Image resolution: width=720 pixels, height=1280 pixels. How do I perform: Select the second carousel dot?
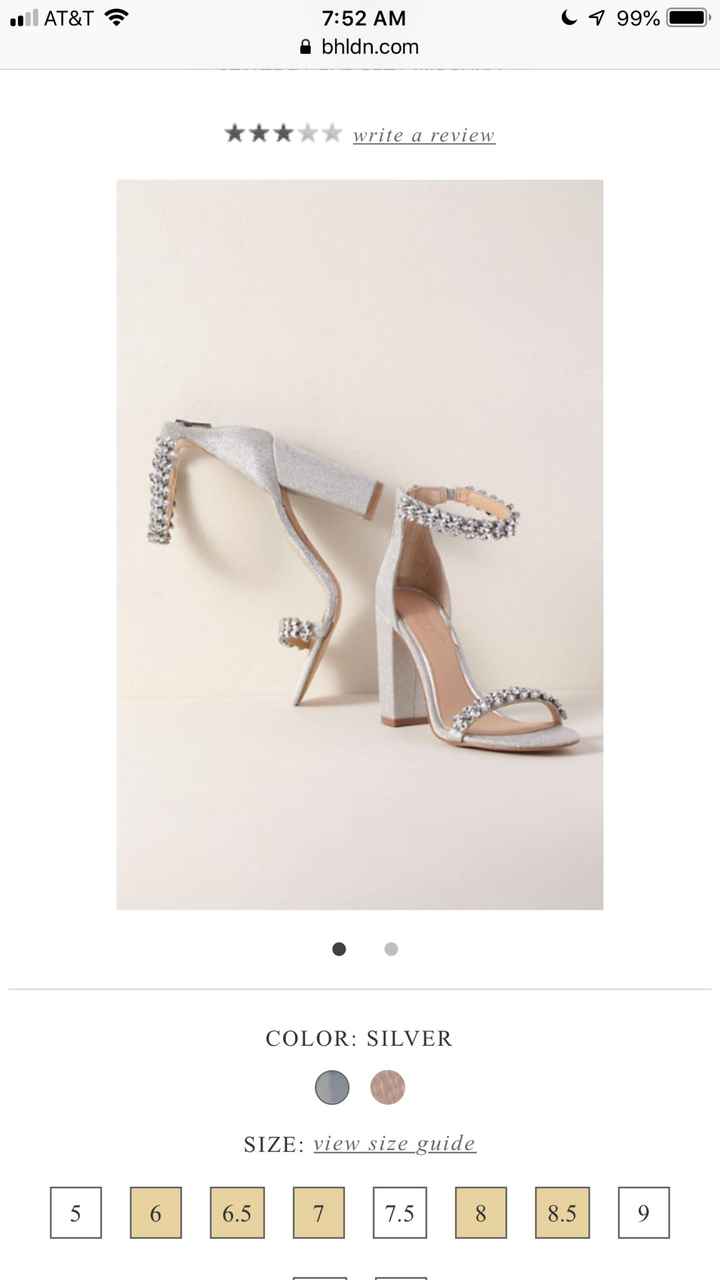coord(391,948)
